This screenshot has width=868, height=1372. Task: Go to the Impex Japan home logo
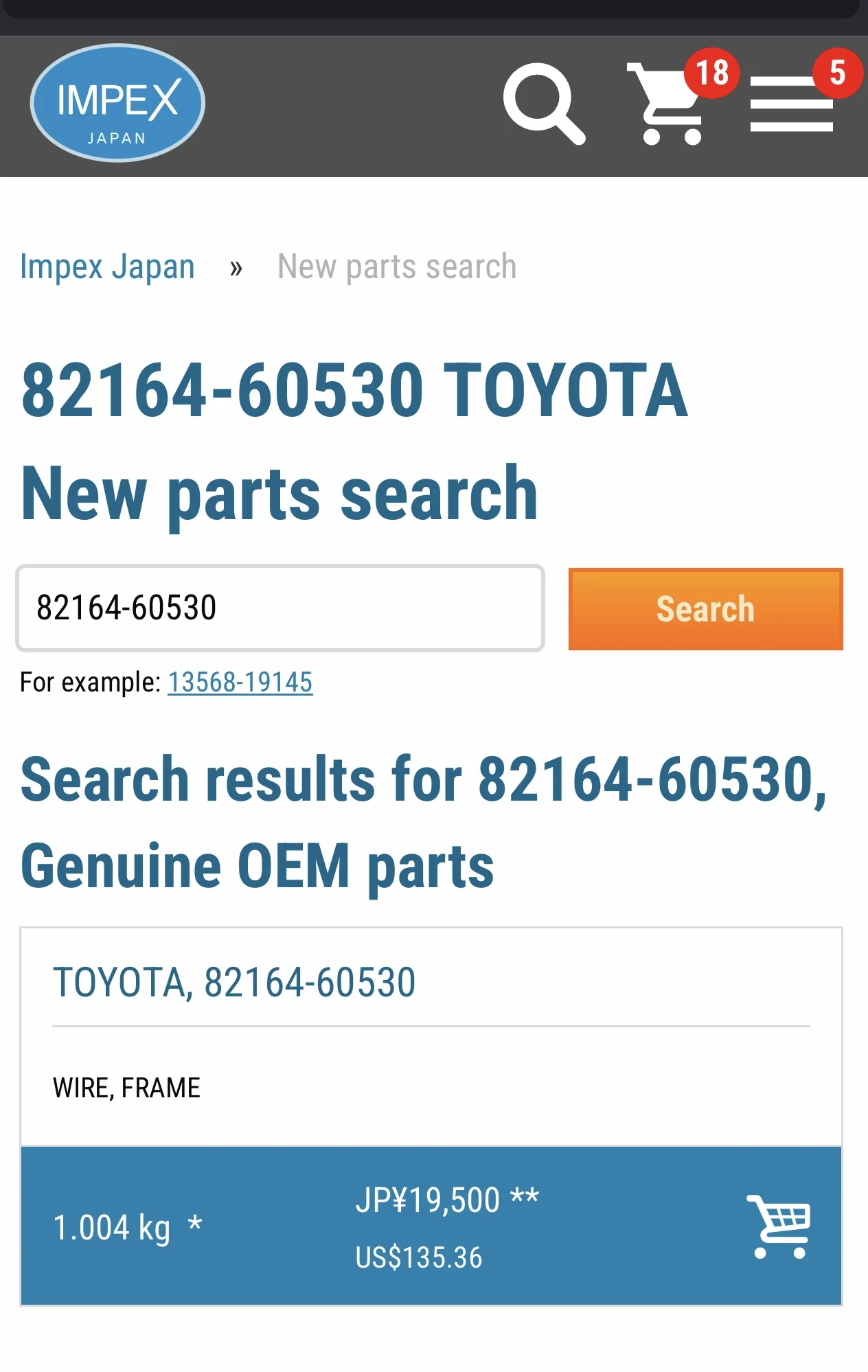117,104
